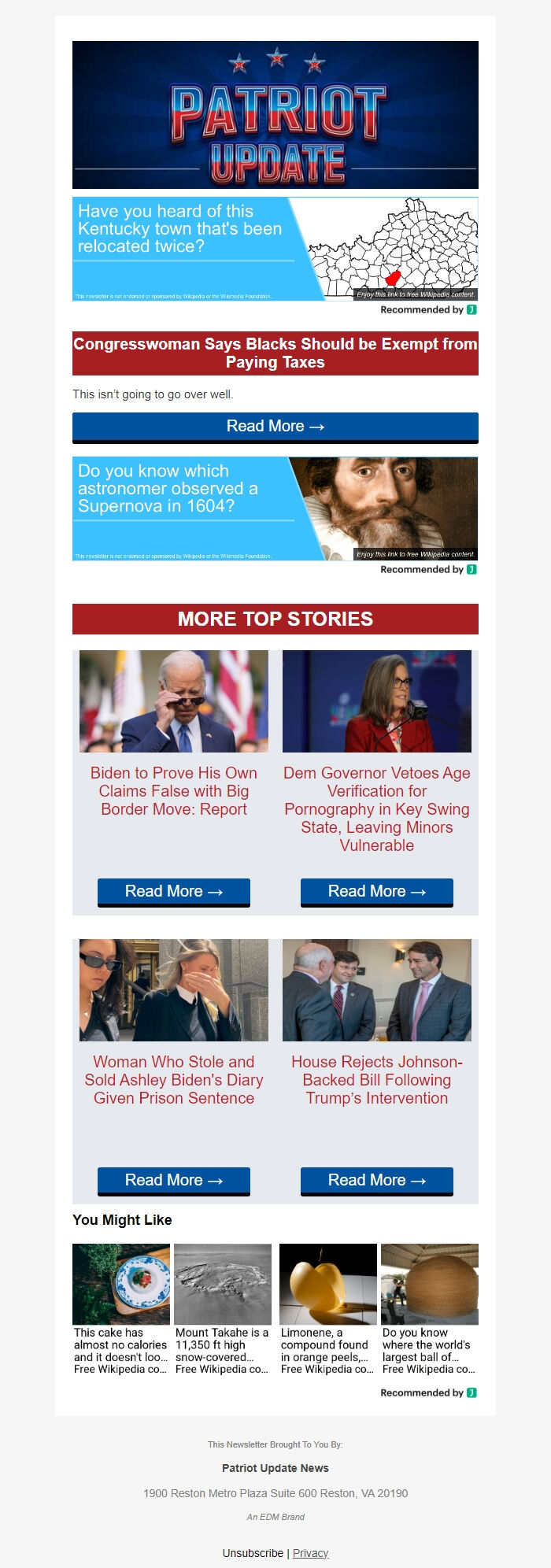Unsubscribe from this newsletter

click(253, 1553)
